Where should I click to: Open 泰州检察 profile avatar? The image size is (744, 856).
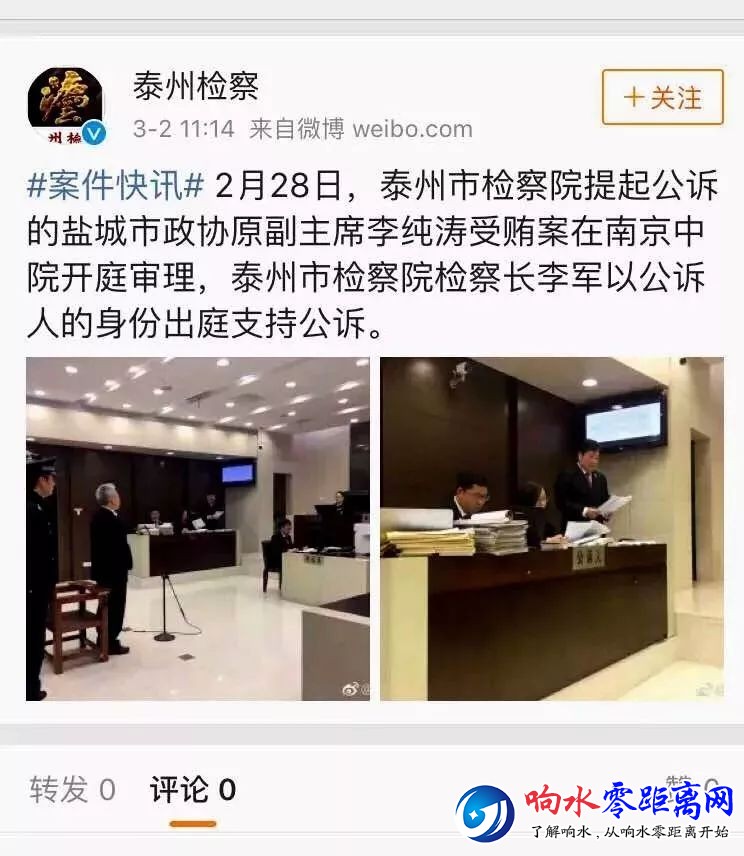66,104
